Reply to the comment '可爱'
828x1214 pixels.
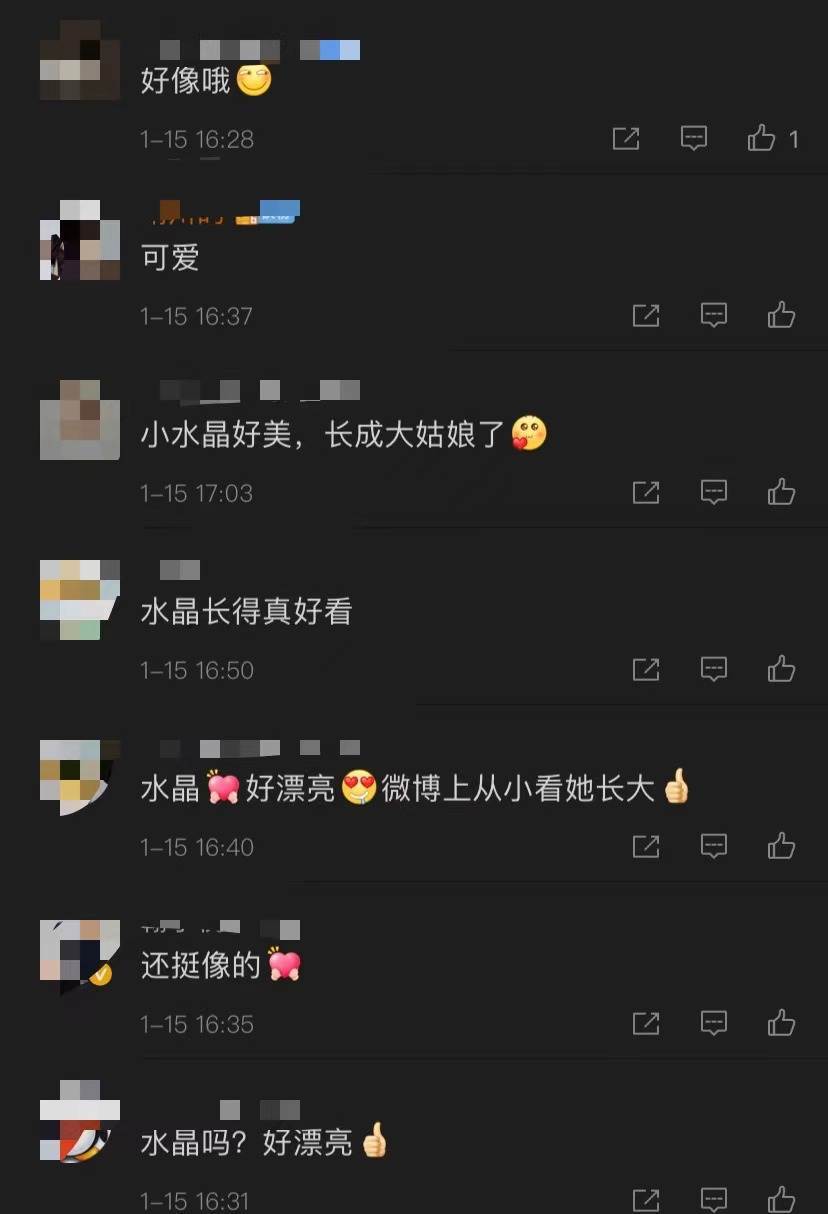click(x=713, y=316)
